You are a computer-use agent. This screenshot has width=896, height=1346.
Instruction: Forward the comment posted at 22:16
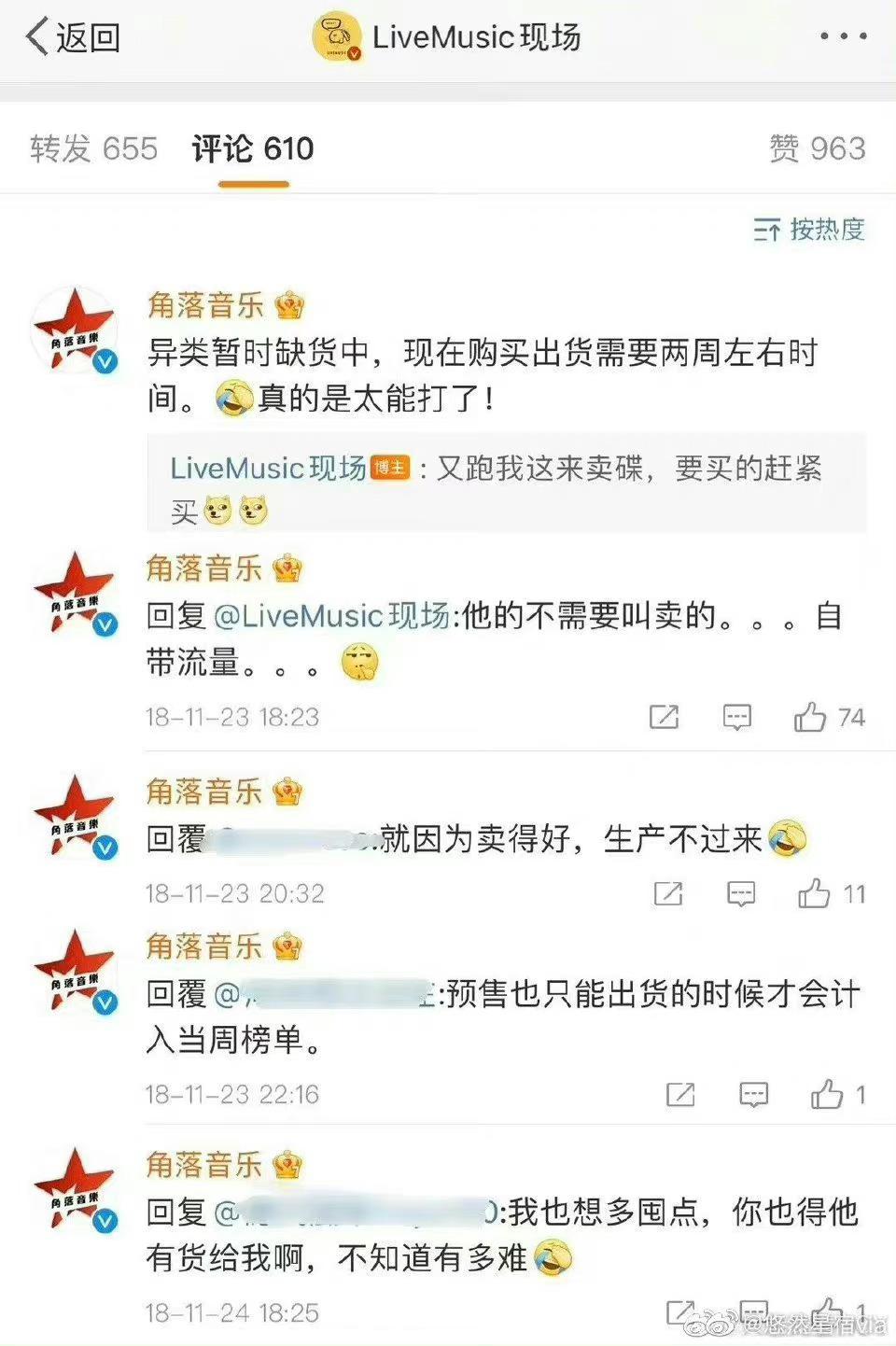coord(680,1094)
